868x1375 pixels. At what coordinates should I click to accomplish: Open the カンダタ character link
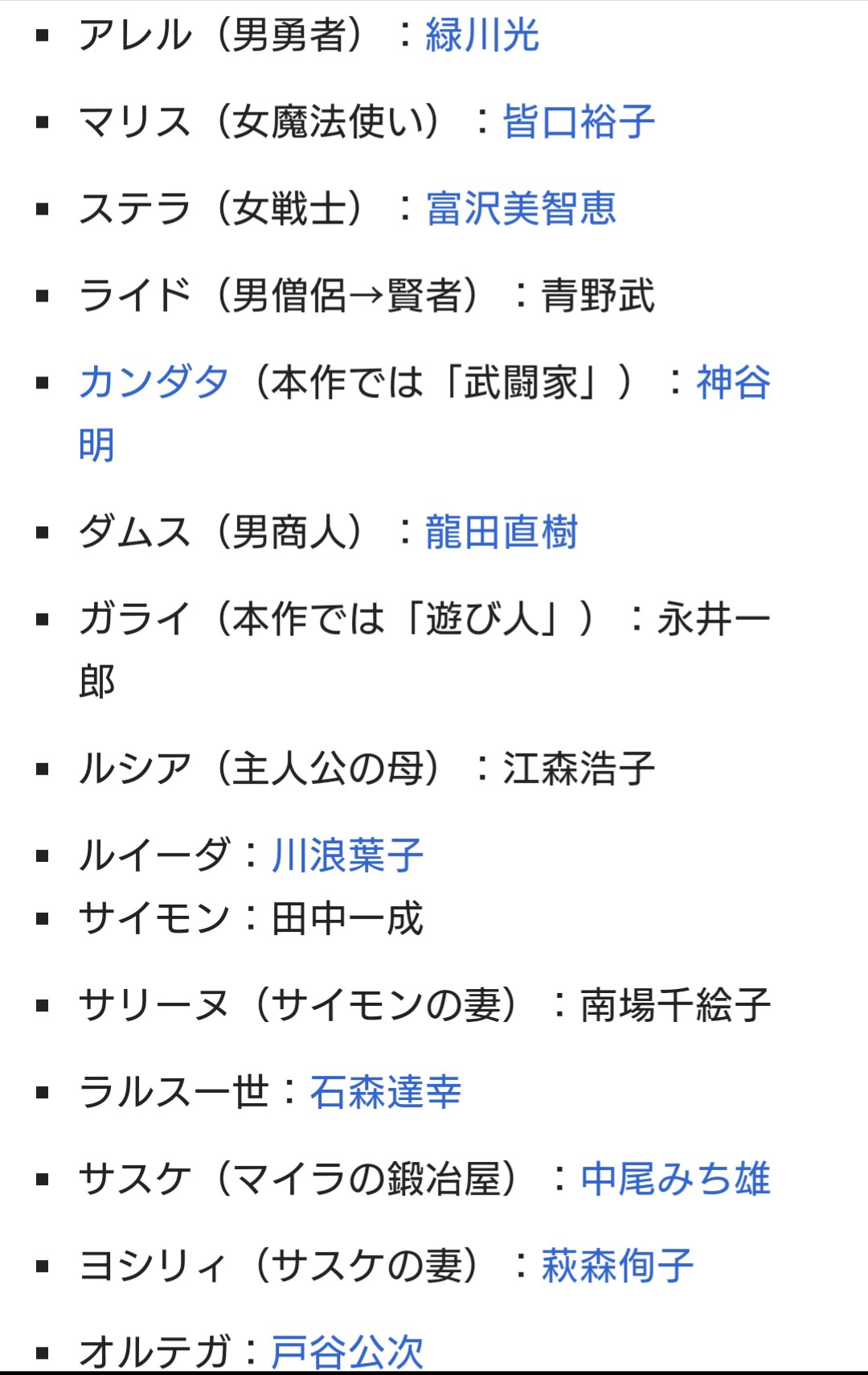coord(154,382)
